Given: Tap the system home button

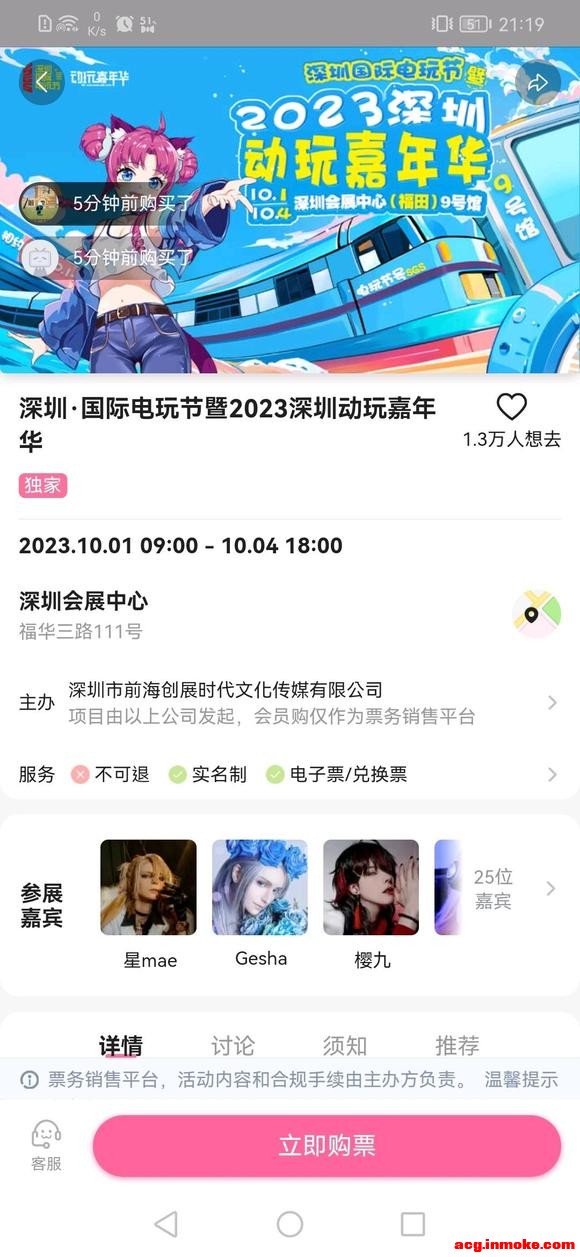Looking at the screenshot, I should point(290,1224).
